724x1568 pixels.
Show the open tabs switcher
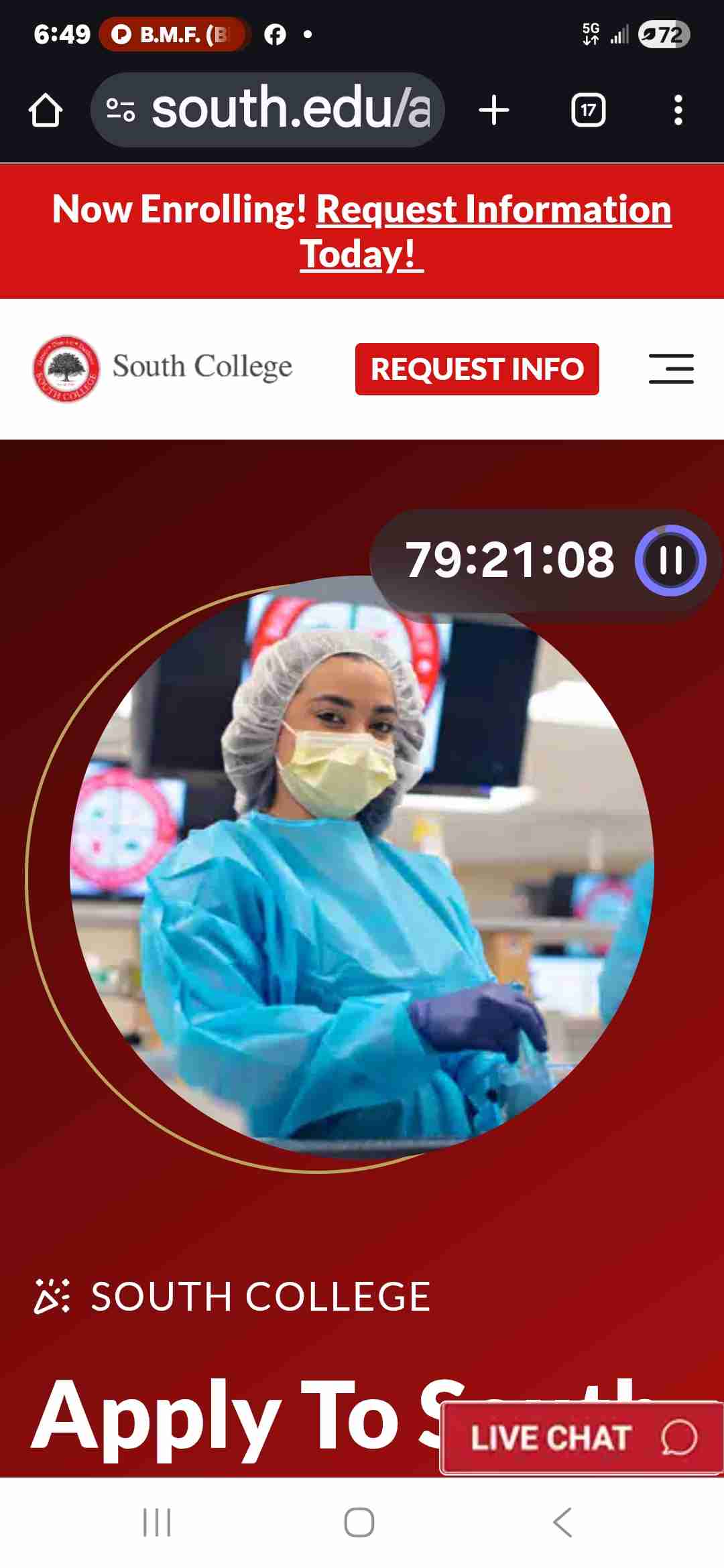point(588,111)
